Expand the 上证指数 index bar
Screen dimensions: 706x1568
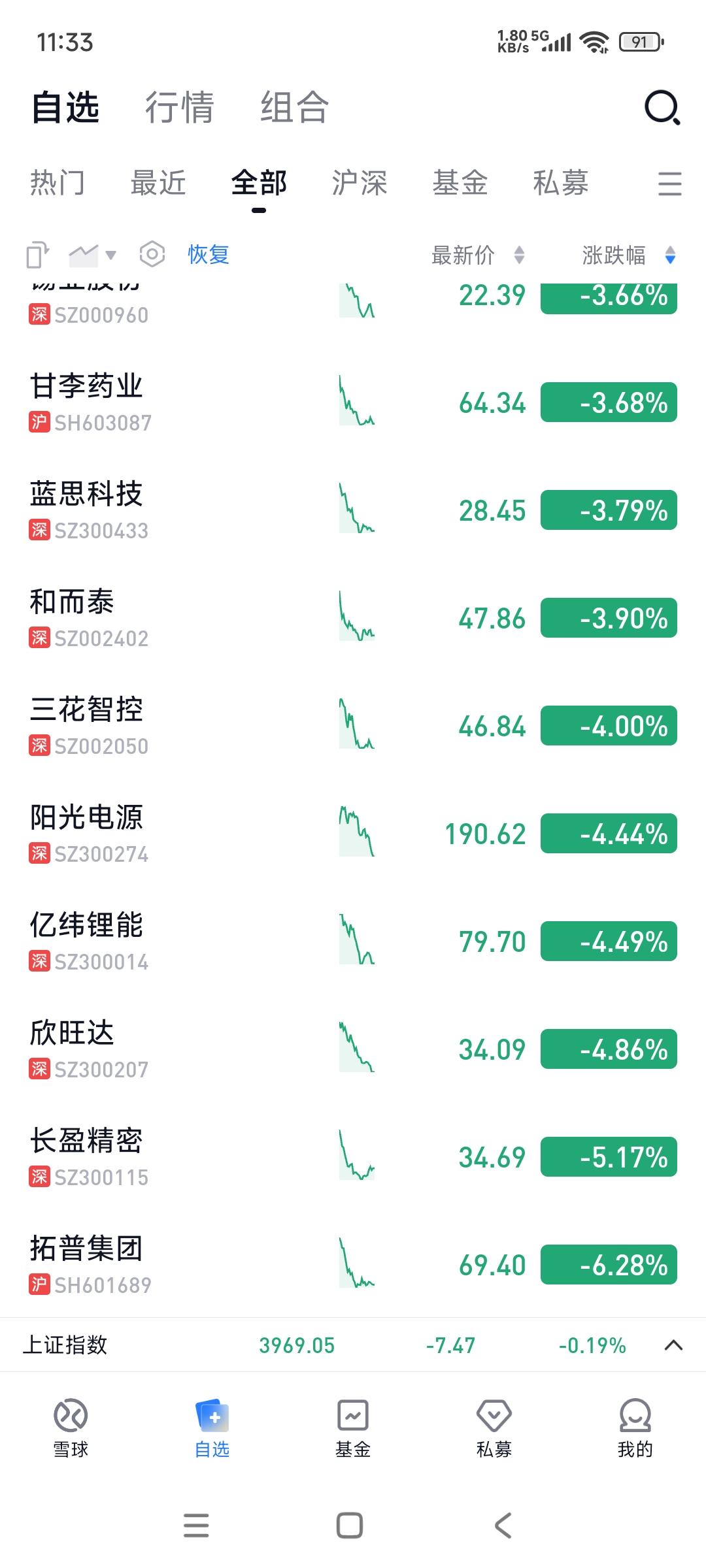(673, 1345)
